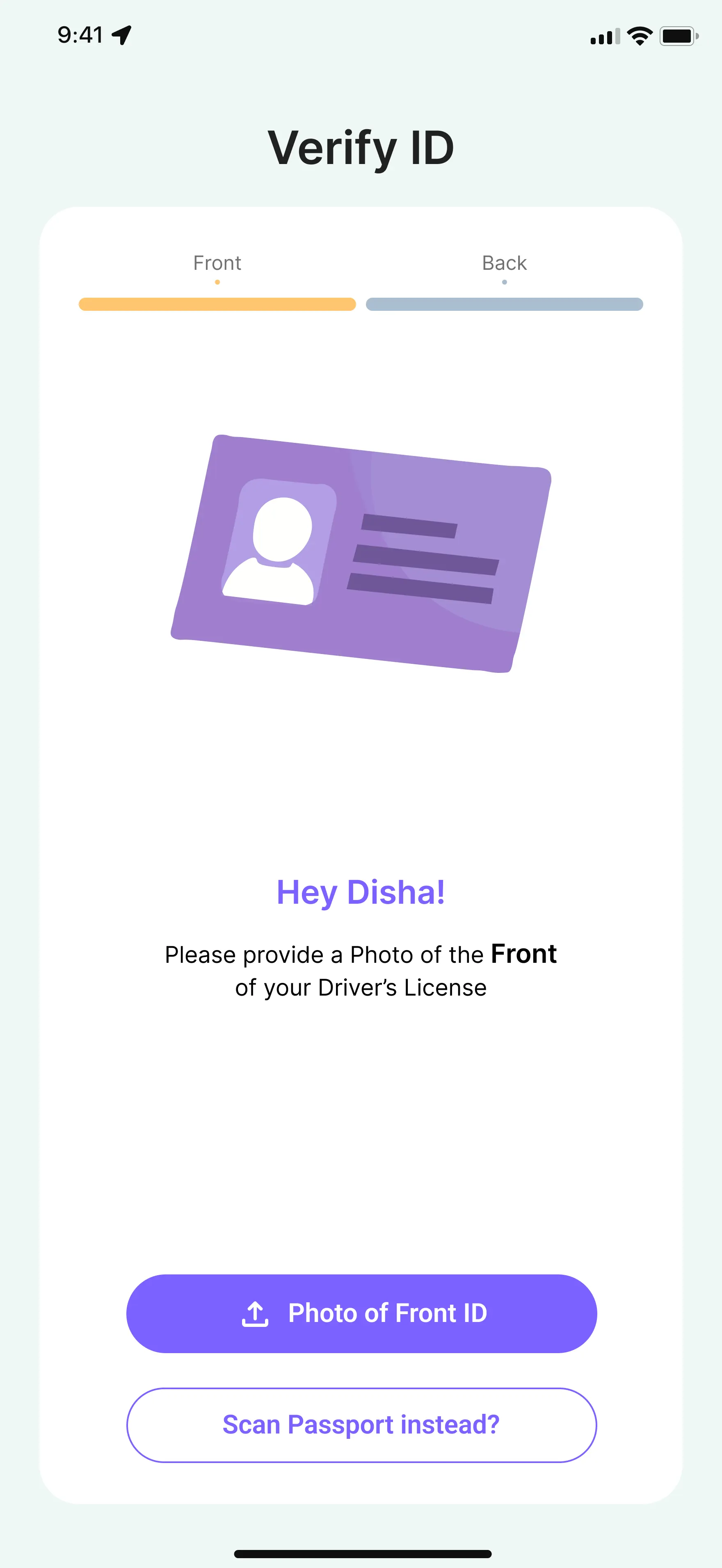Open the Front photo upload options
Screen dimensions: 722x1568
[361, 1313]
